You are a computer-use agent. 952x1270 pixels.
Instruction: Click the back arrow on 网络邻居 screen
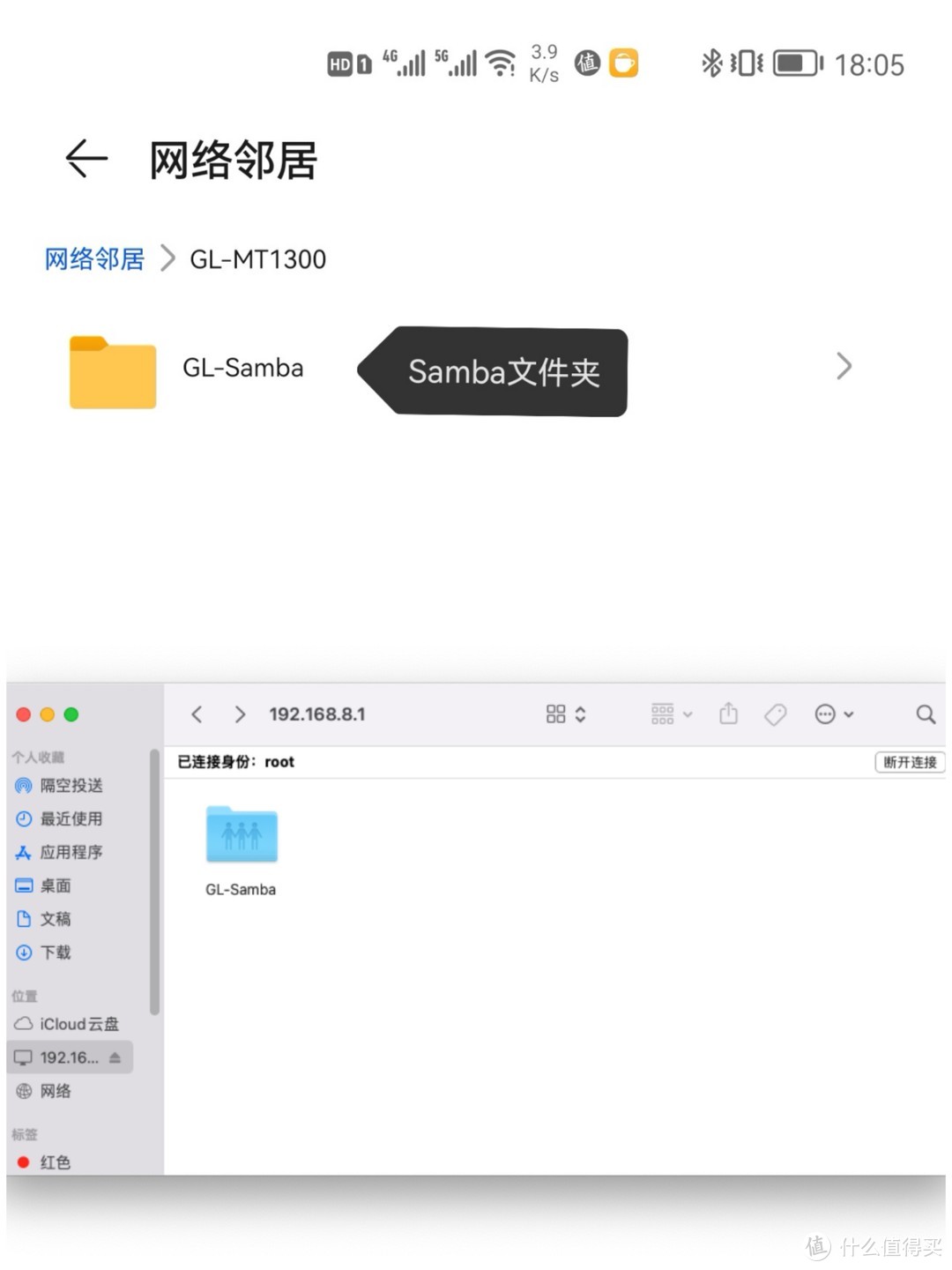[85, 160]
